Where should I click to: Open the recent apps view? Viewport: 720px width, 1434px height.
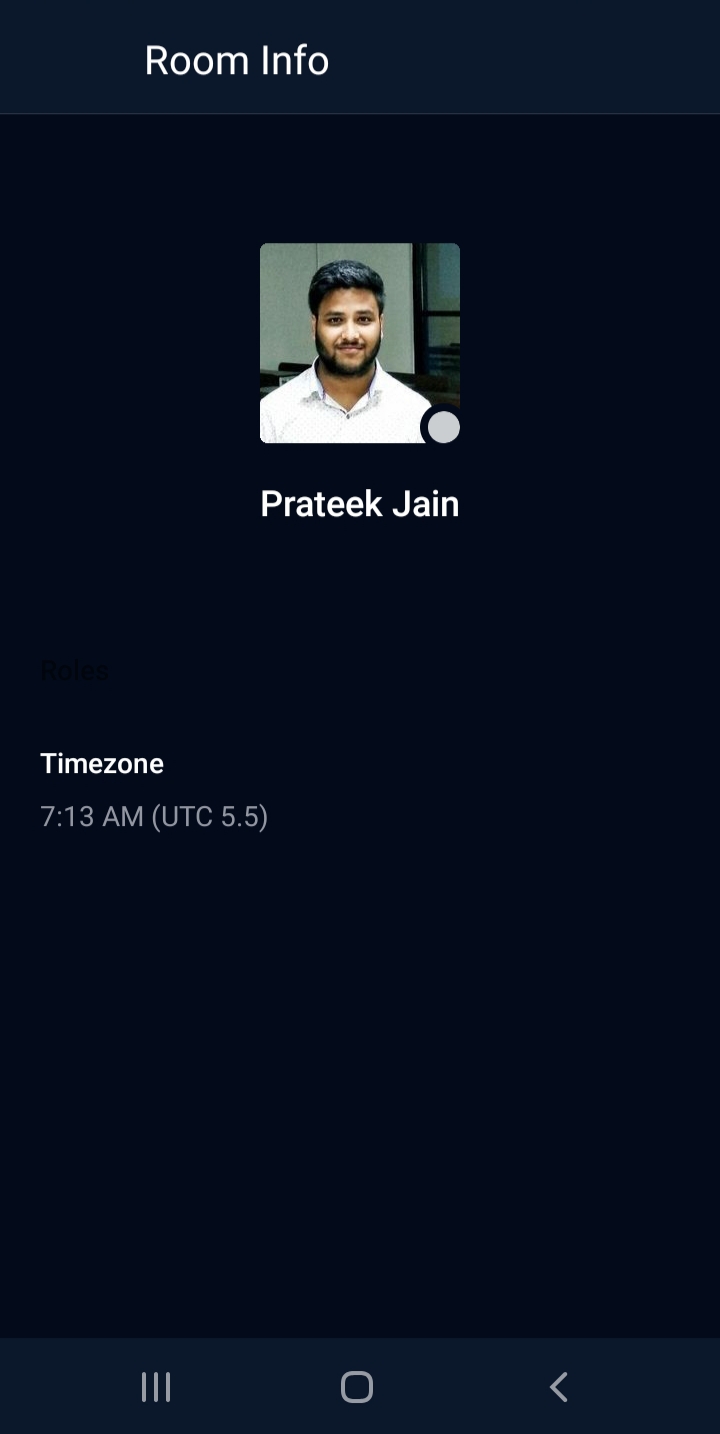[156, 1387]
